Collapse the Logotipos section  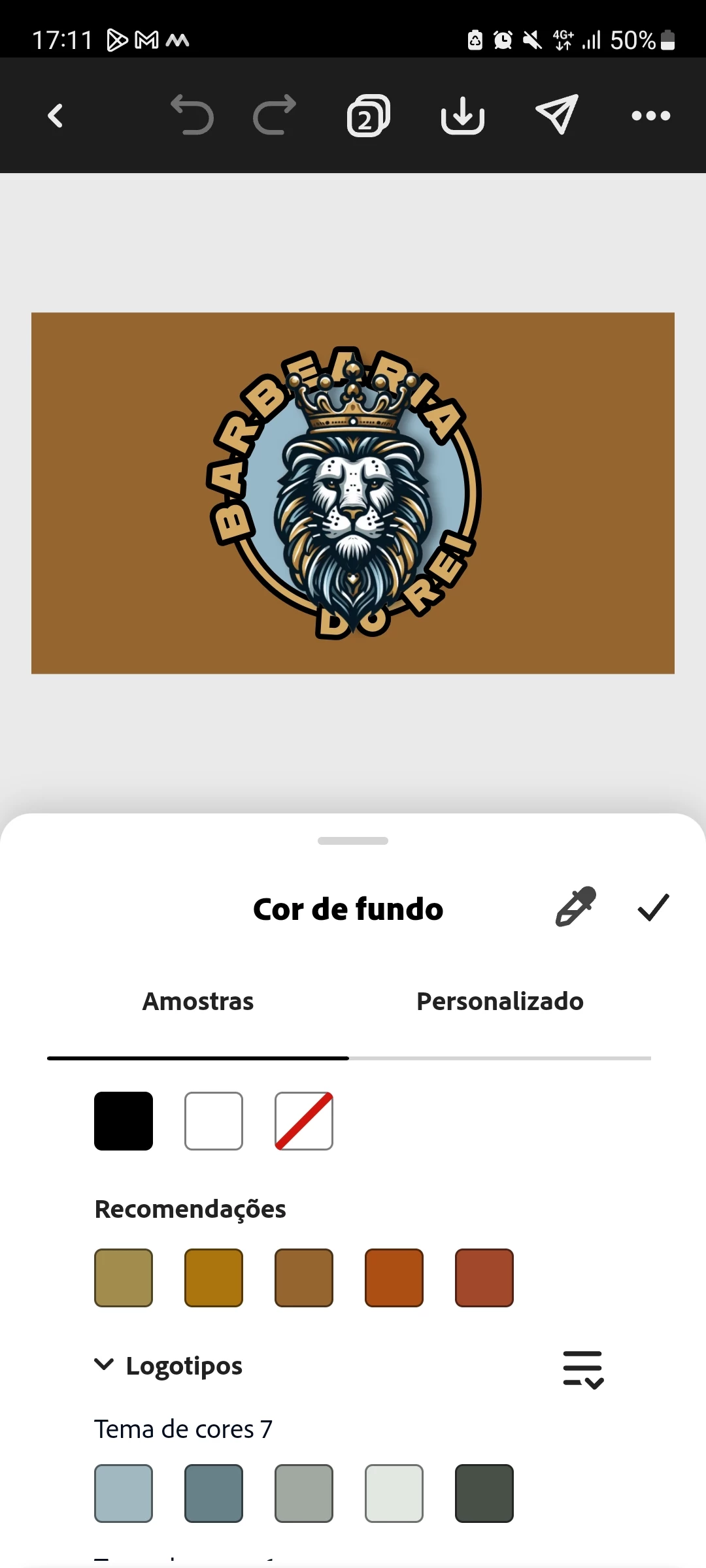pyautogui.click(x=104, y=1364)
